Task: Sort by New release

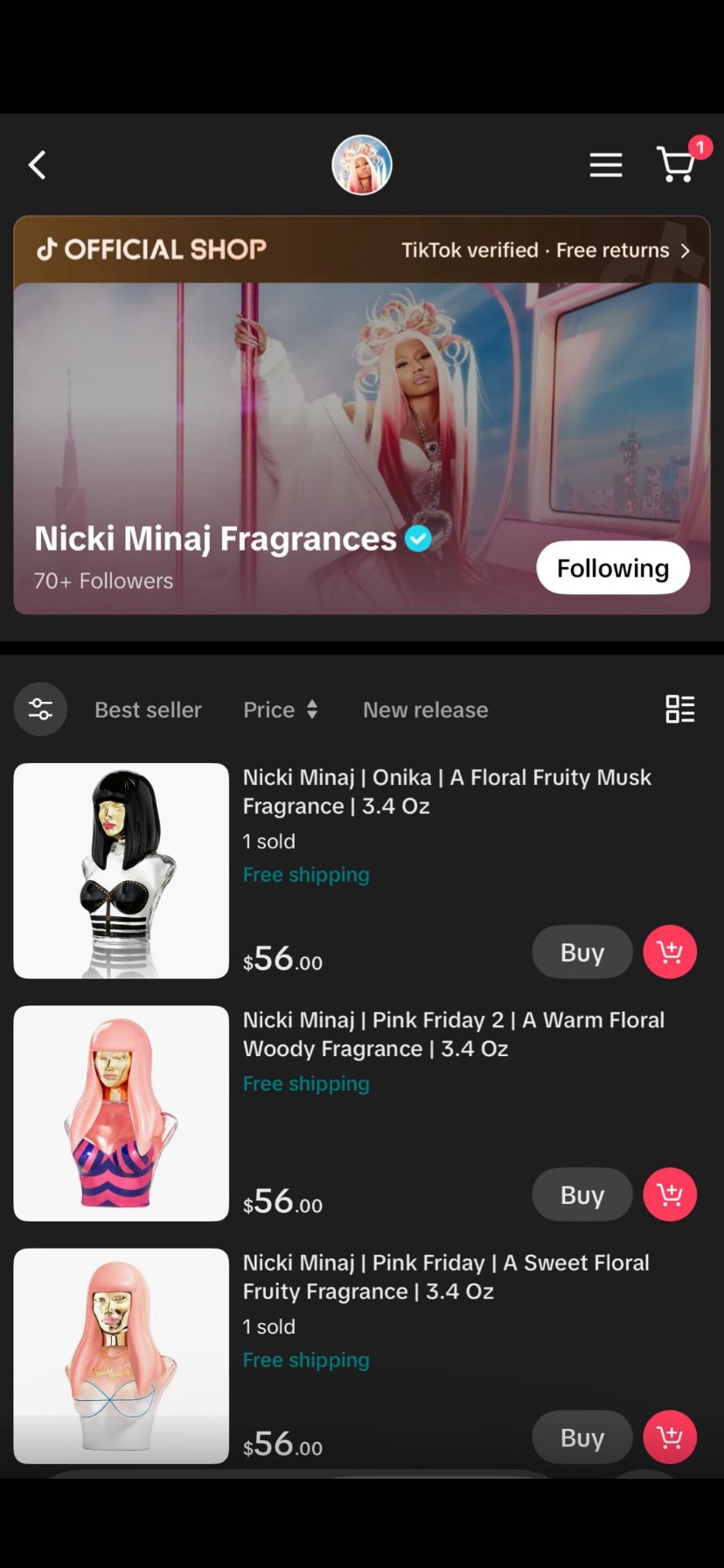Action: (x=425, y=710)
